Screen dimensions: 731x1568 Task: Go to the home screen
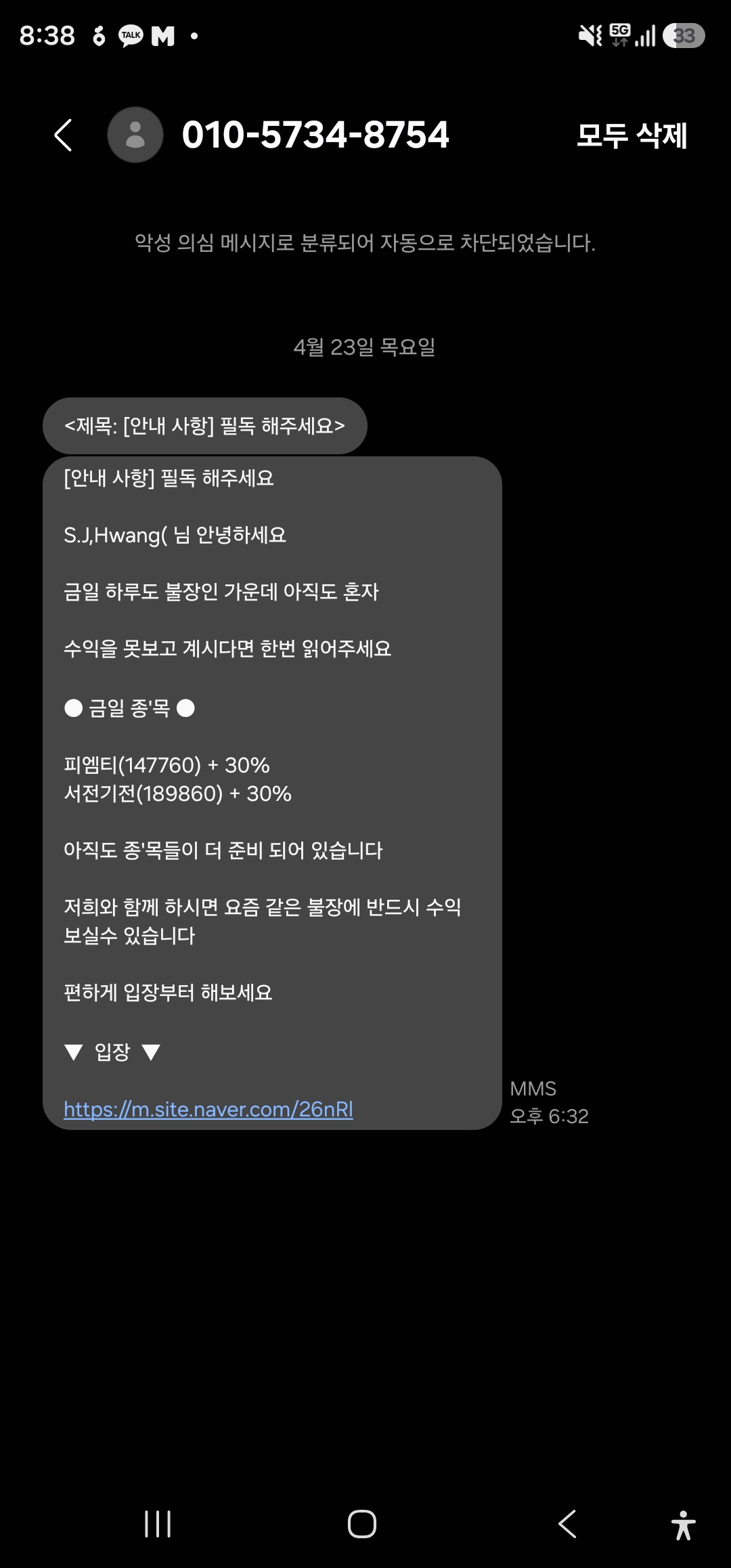[362, 1524]
